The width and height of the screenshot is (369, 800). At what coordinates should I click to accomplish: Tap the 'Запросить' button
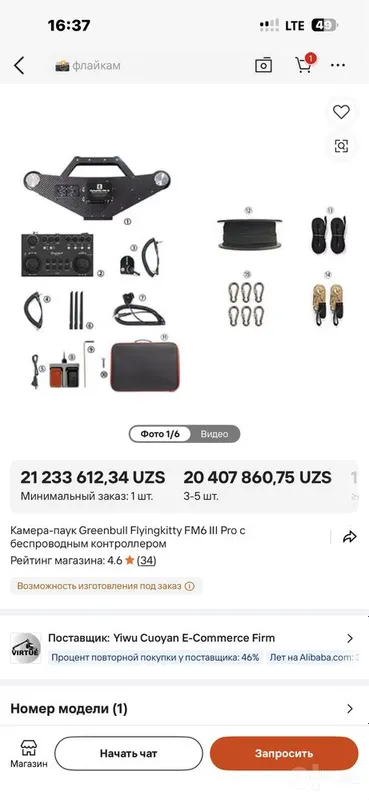click(x=284, y=754)
